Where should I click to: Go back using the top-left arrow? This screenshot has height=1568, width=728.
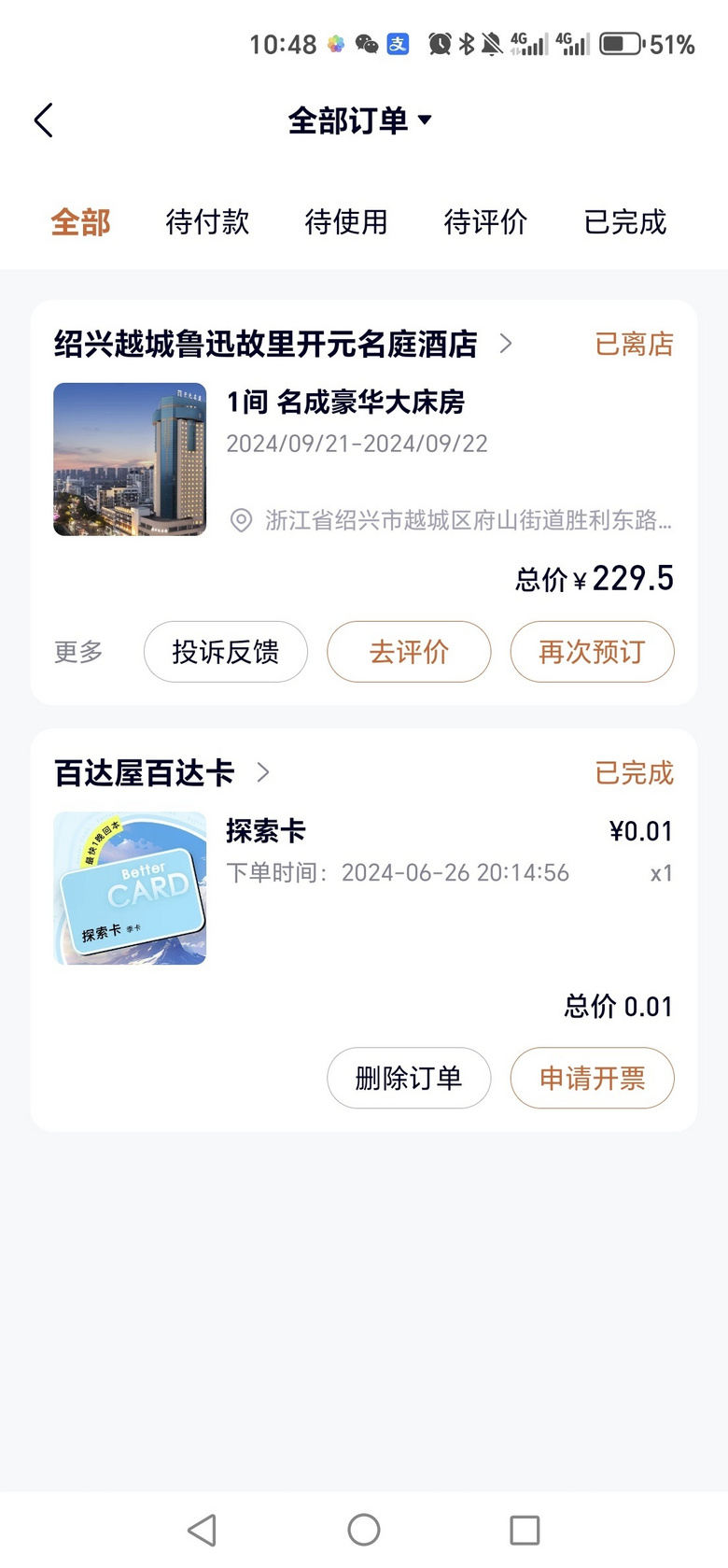pyautogui.click(x=43, y=120)
